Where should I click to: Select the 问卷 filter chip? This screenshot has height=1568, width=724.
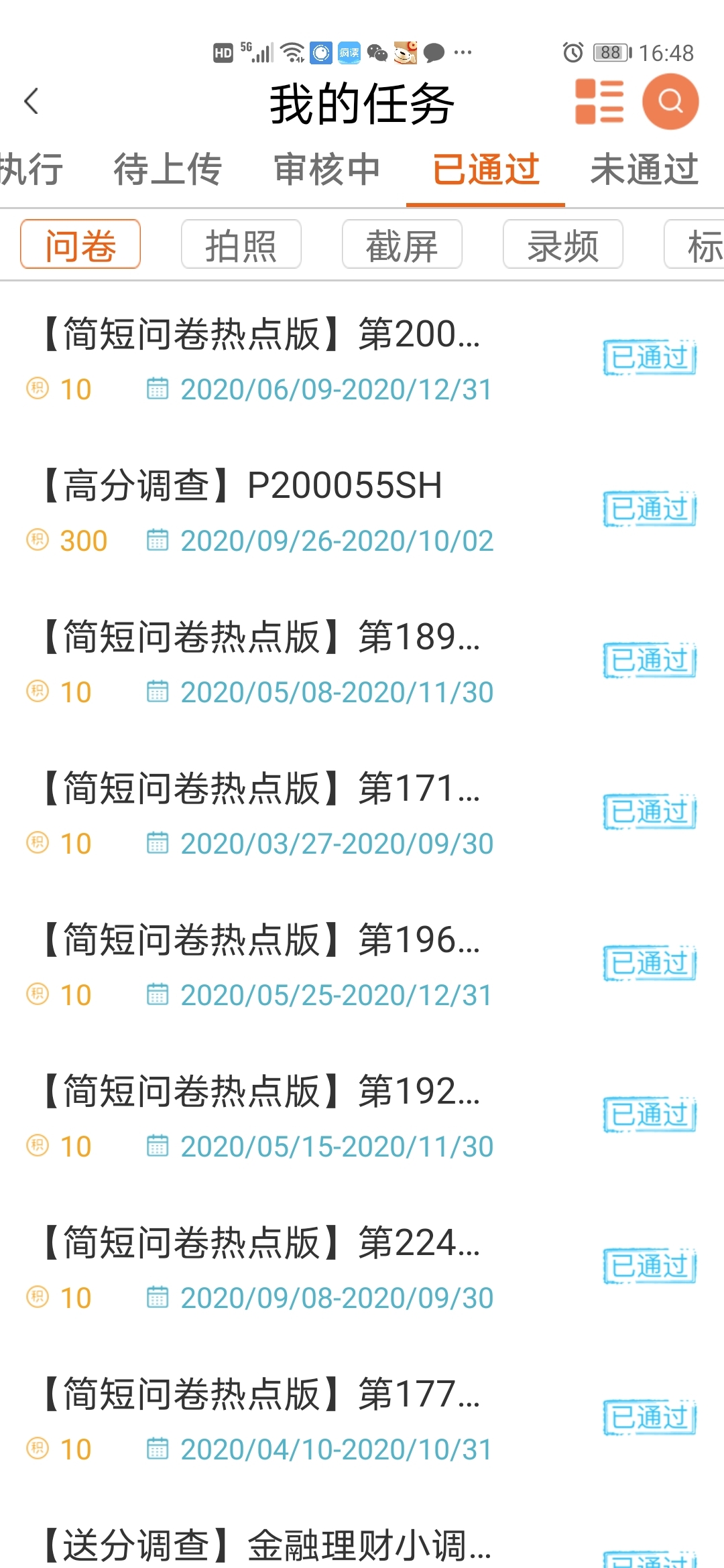pyautogui.click(x=80, y=245)
